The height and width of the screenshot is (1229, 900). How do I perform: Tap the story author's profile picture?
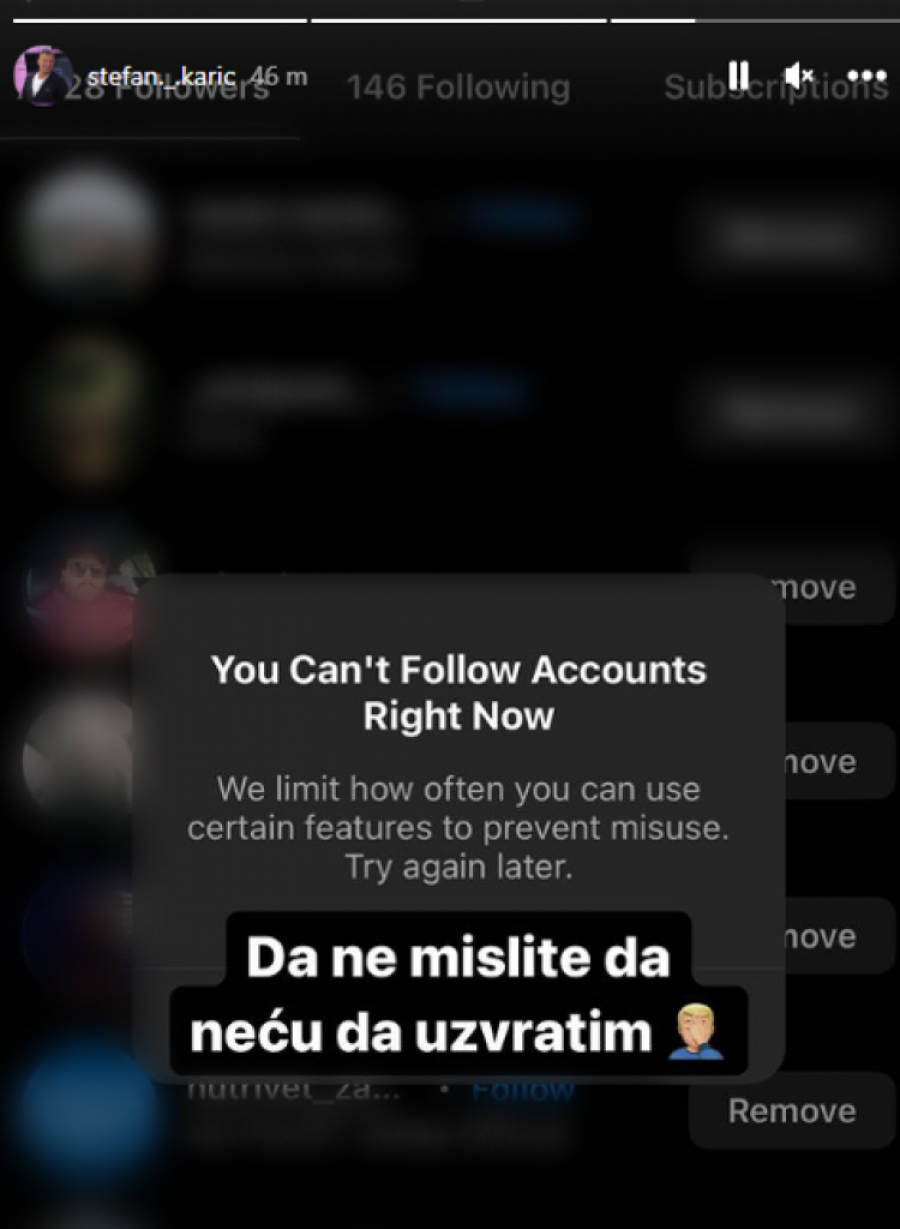[x=42, y=76]
